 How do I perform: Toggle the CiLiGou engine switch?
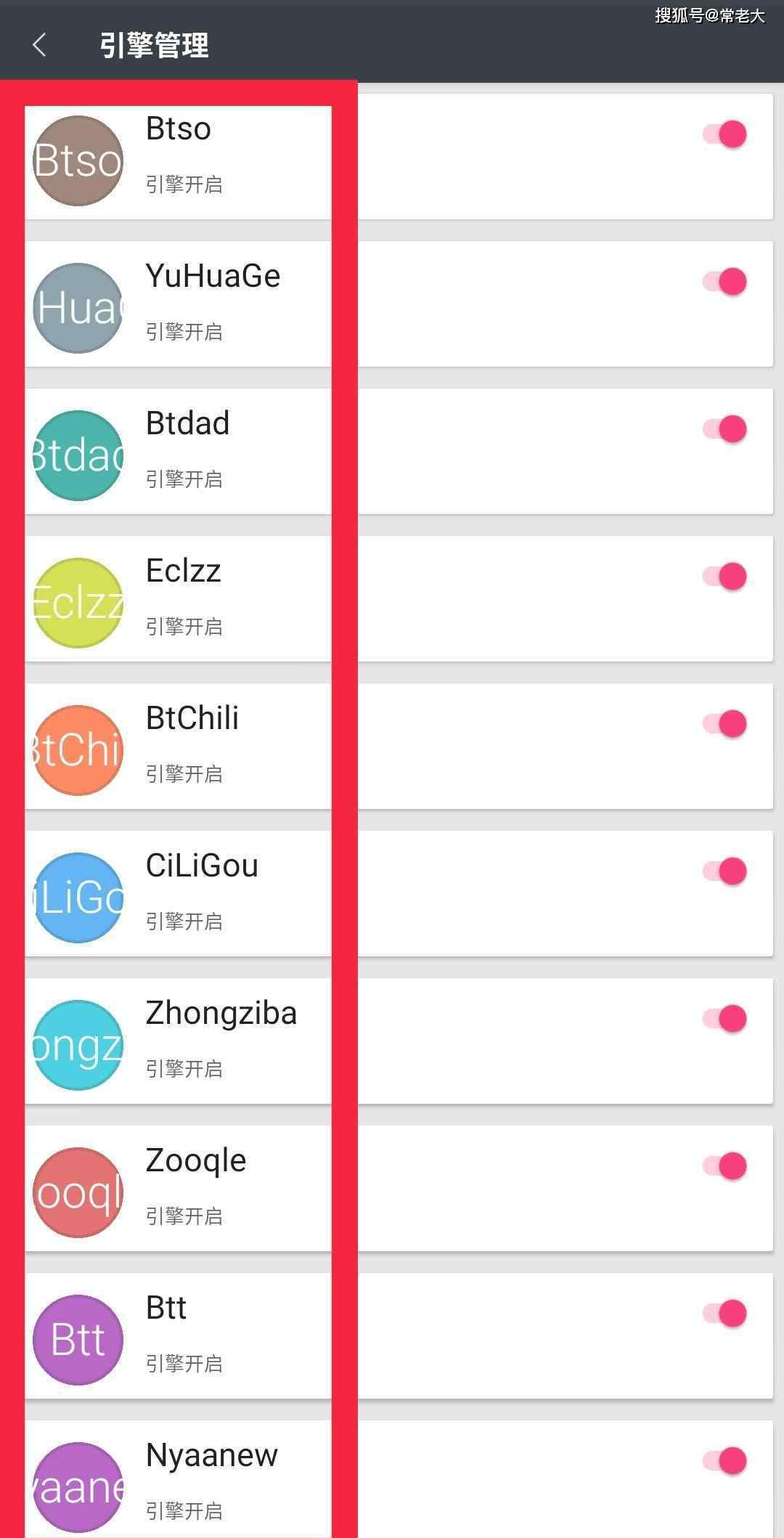coord(724,871)
